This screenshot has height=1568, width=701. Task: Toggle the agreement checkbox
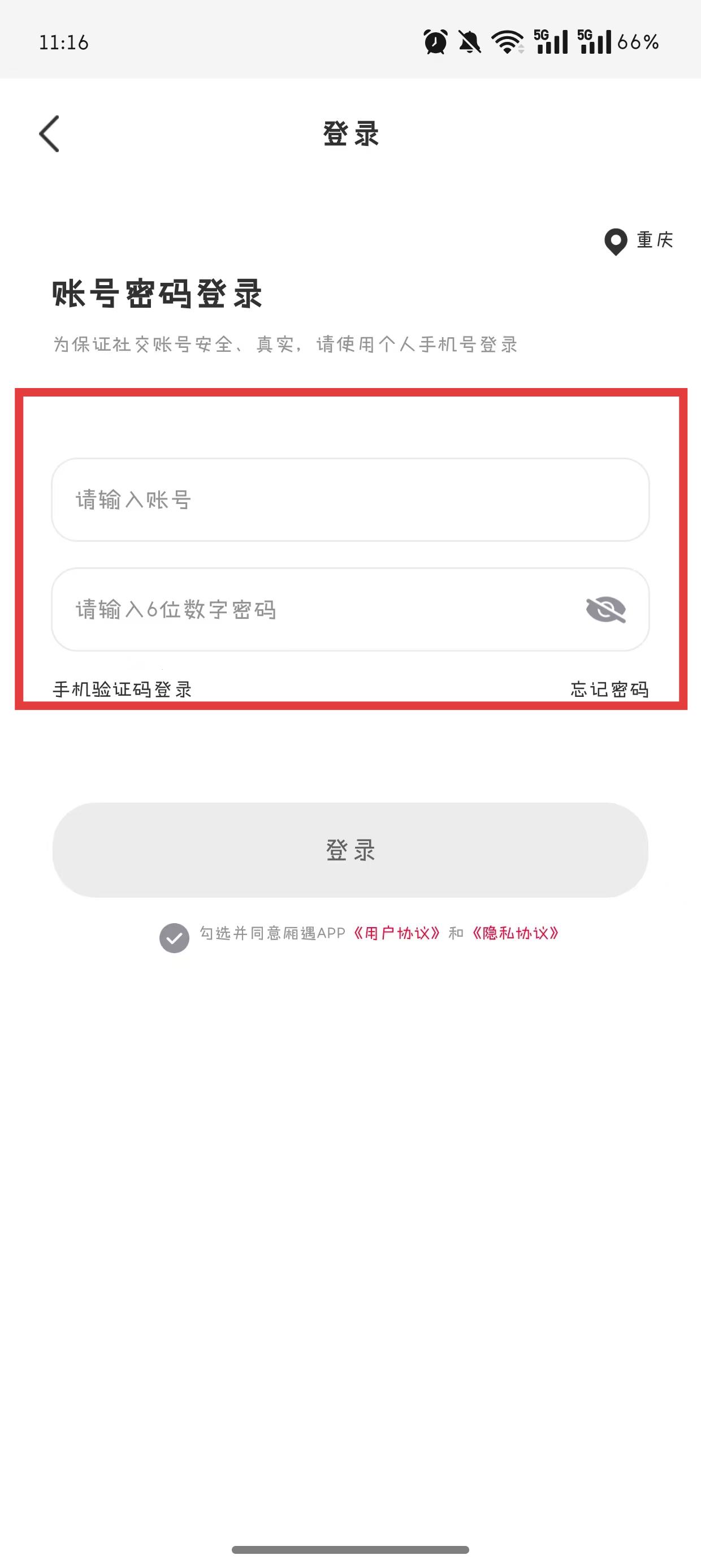pos(174,937)
